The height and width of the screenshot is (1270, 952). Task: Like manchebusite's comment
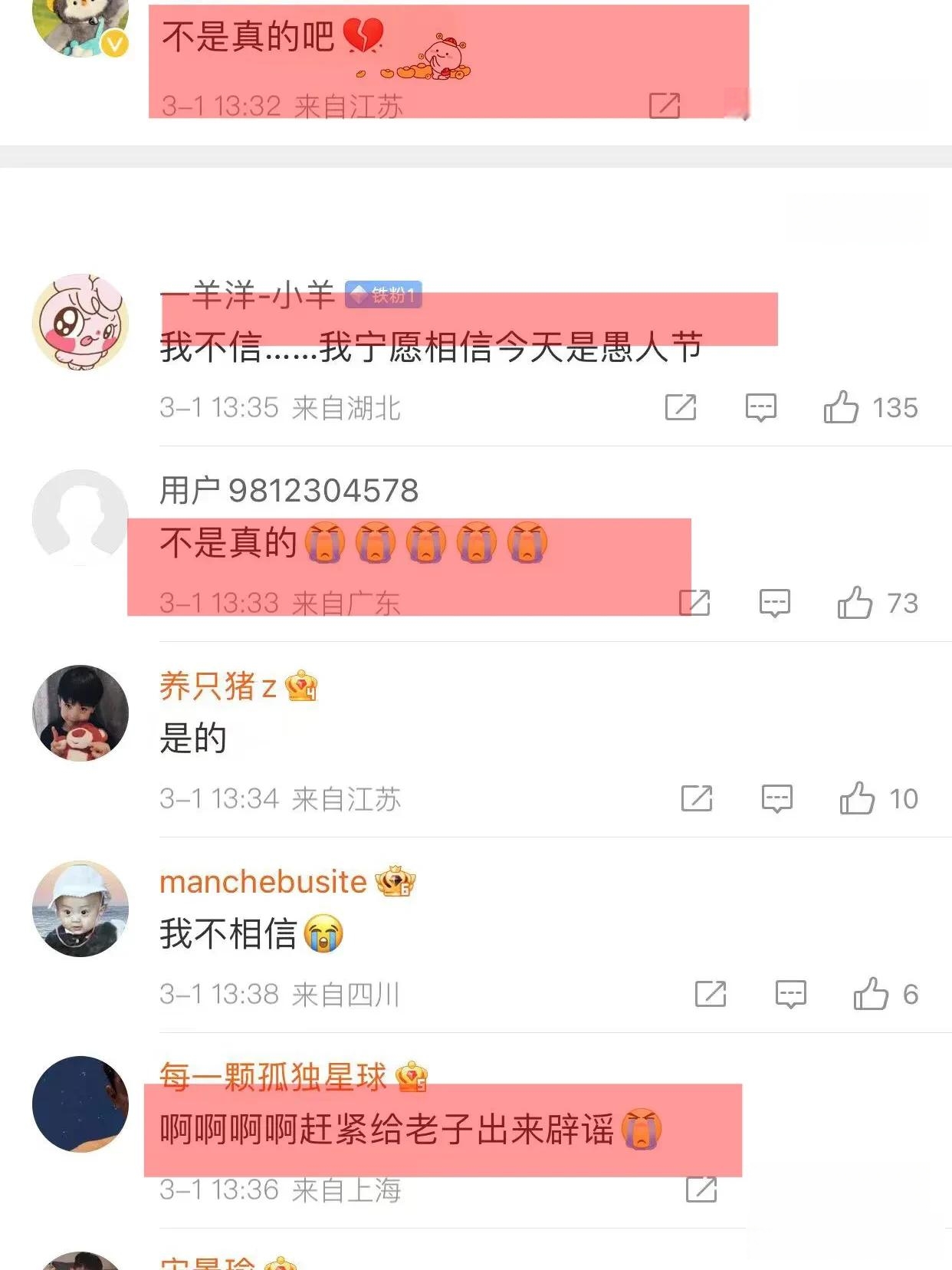tap(871, 994)
